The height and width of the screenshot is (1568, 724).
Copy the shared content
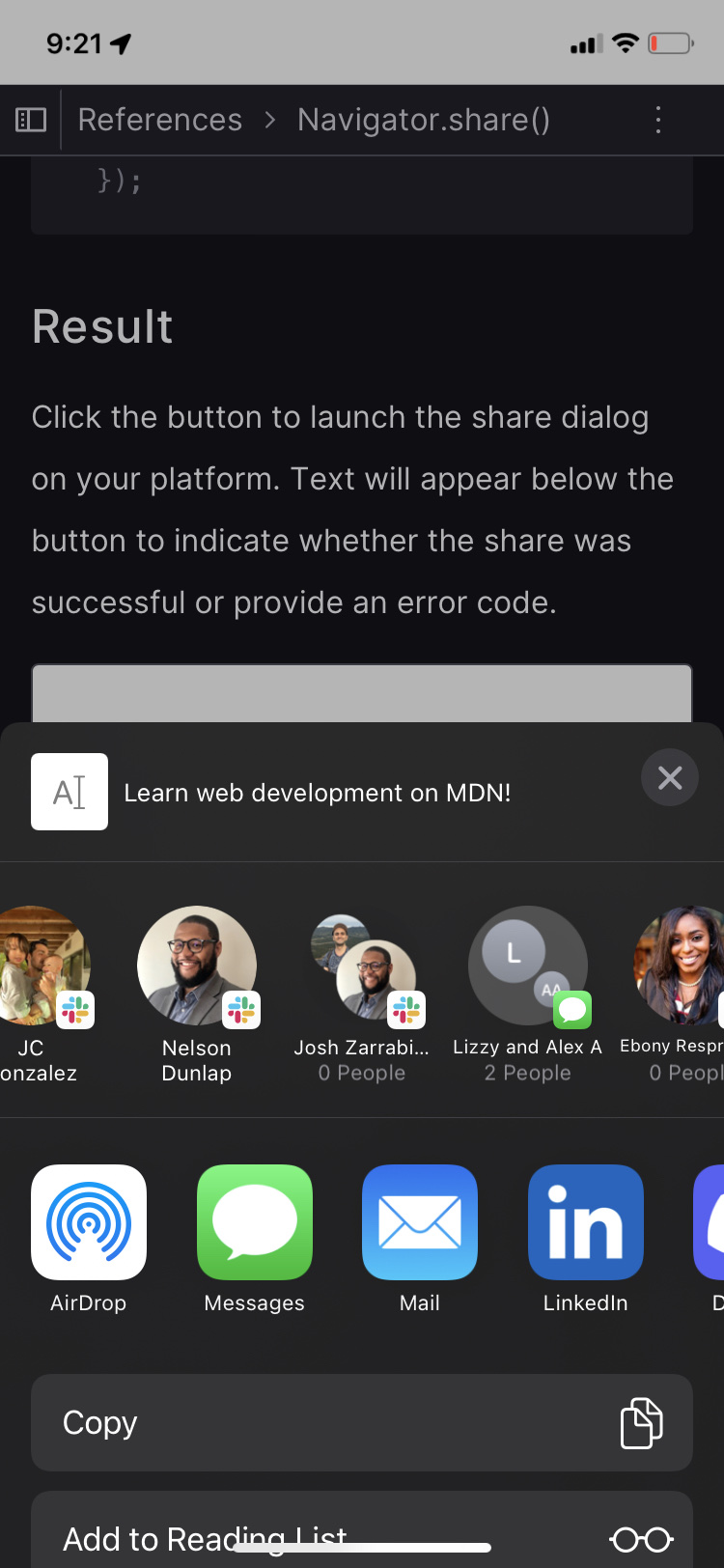pos(362,1422)
